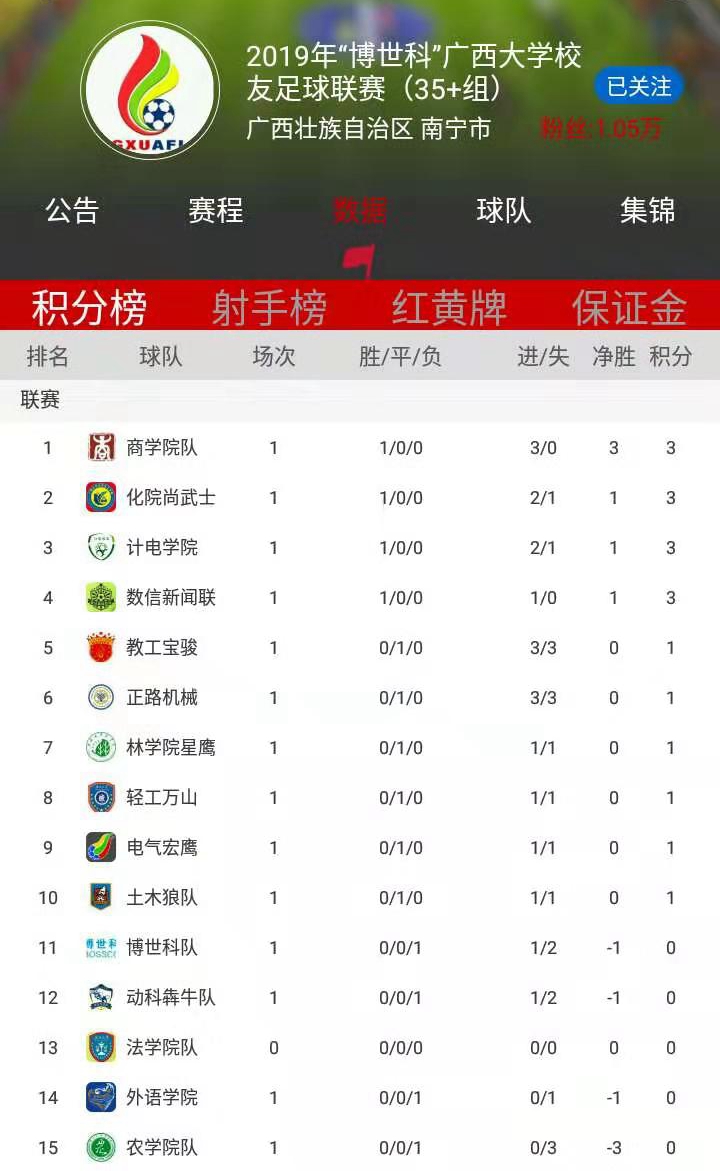This screenshot has width=720, height=1171.
Task: Select the 积分榜 standings sub-tab
Action: pos(89,307)
